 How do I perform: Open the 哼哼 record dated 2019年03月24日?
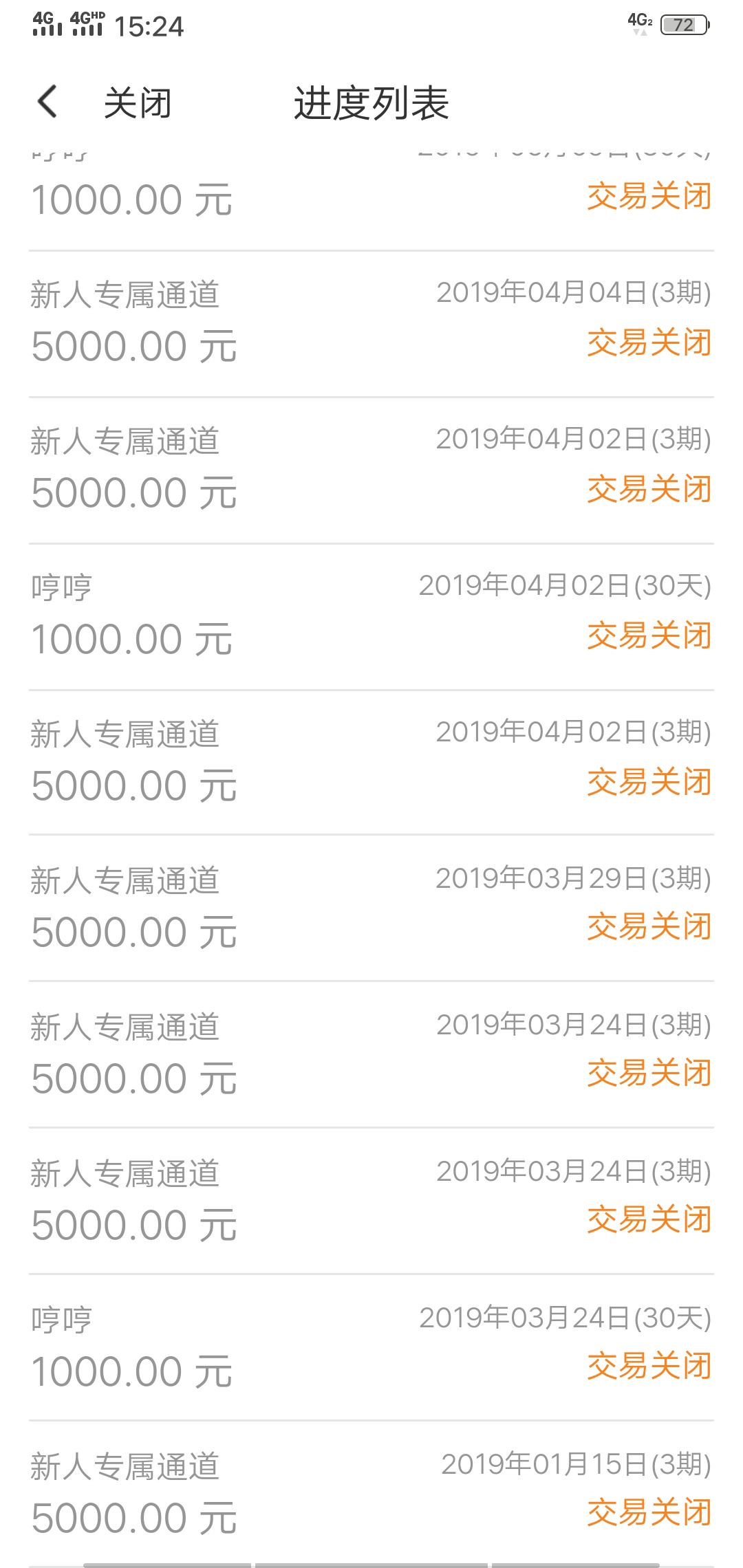pos(371,1348)
